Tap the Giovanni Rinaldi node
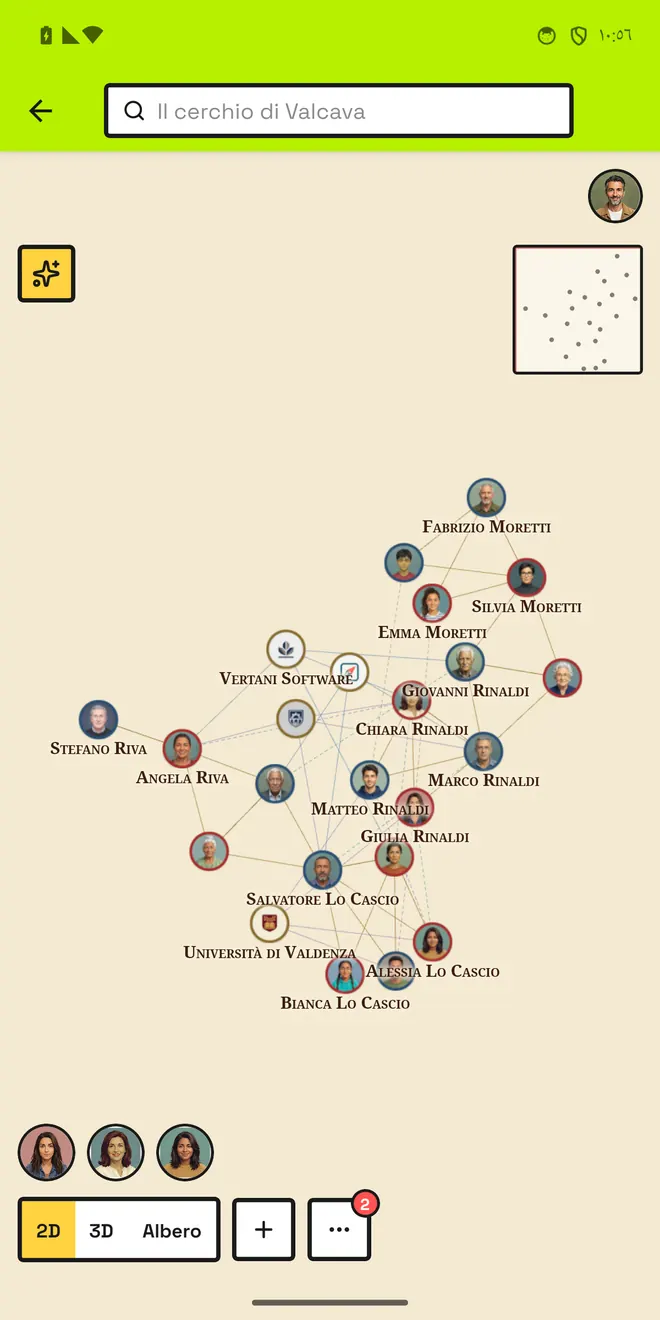660x1320 pixels. pyautogui.click(x=465, y=662)
